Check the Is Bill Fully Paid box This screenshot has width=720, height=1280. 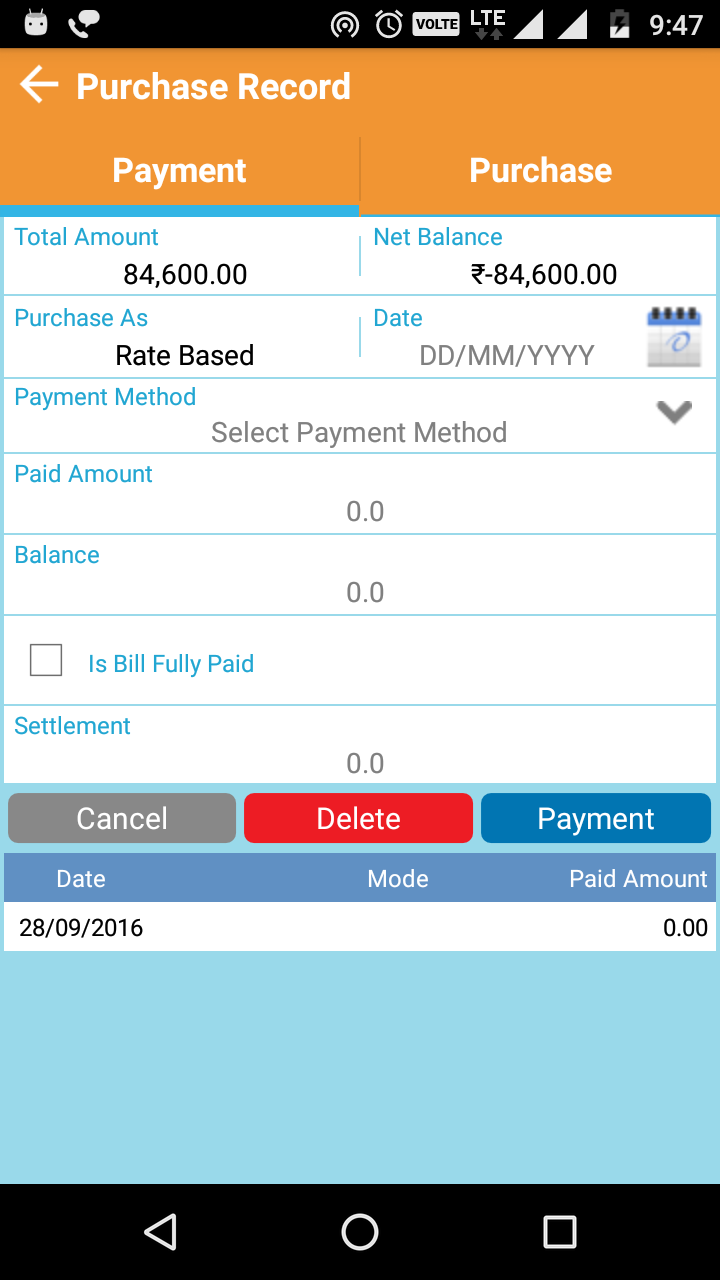46,661
